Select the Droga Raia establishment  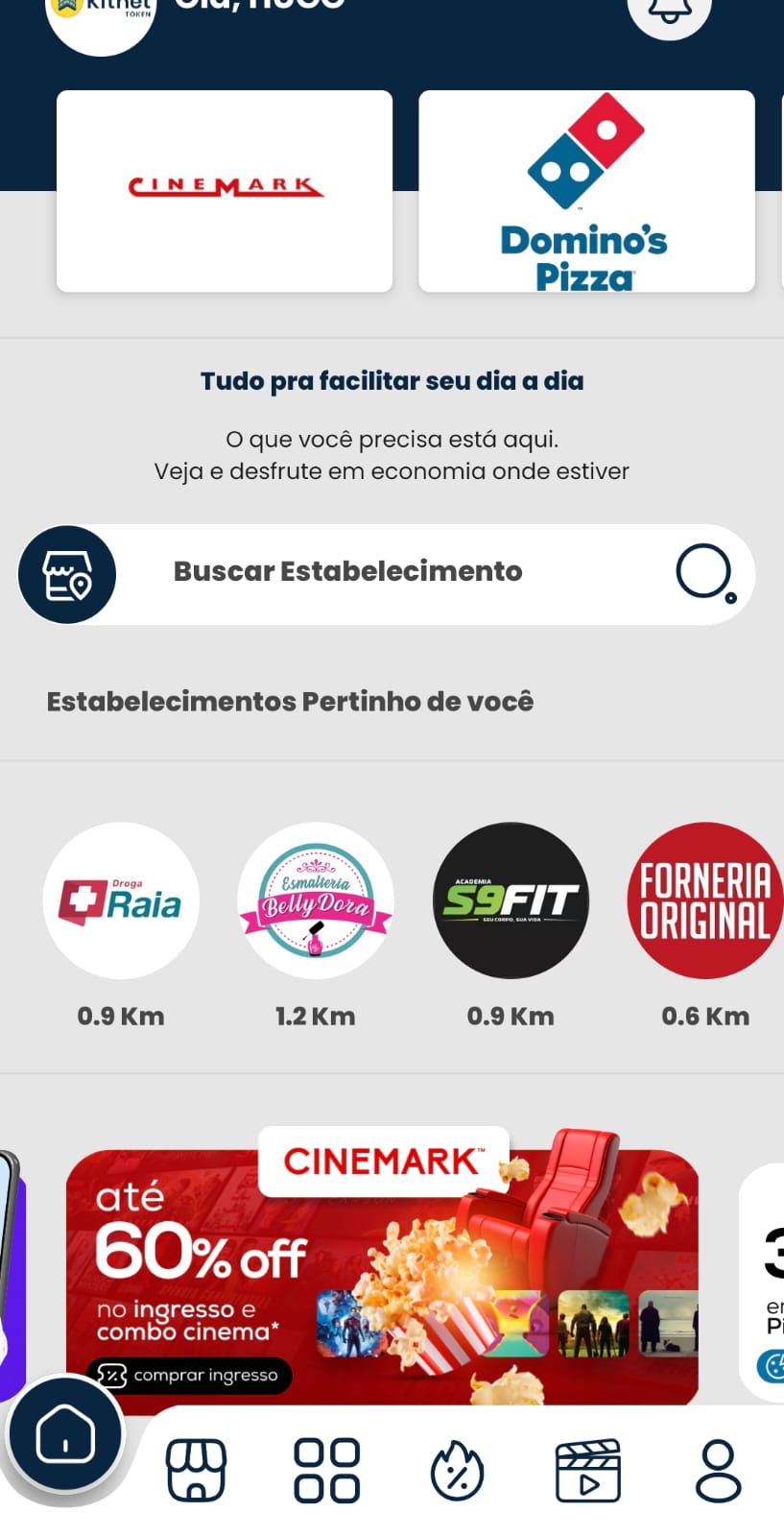tap(121, 900)
